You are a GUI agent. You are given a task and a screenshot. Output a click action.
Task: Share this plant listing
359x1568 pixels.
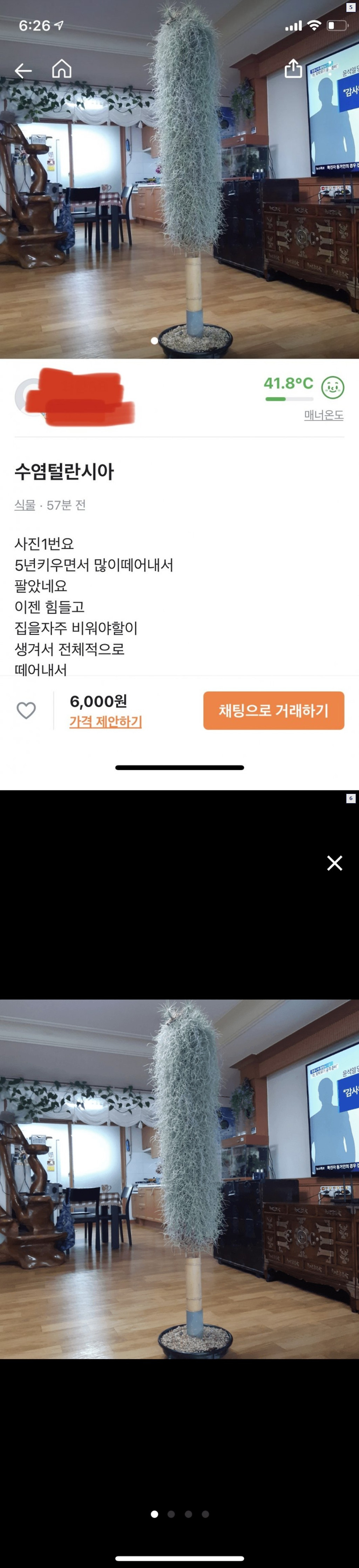point(293,69)
